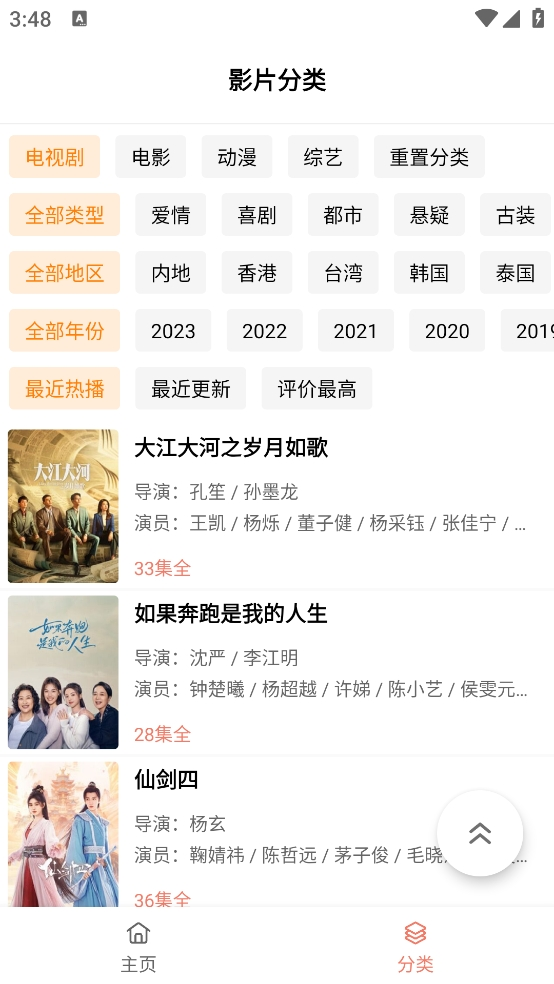Sort by 评价最高
Viewport: 554px width, 984px height.
point(317,388)
